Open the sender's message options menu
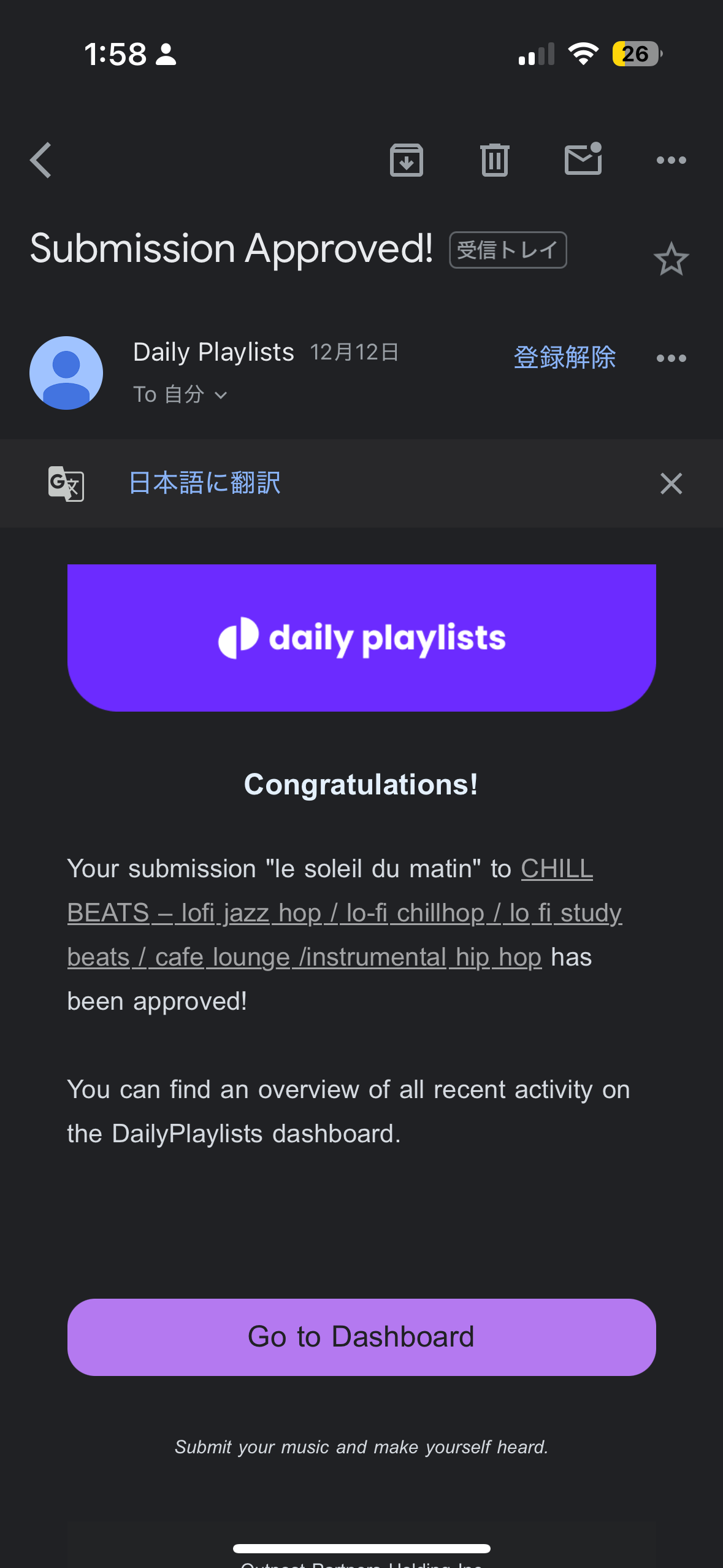The height and width of the screenshot is (1568, 723). [671, 358]
